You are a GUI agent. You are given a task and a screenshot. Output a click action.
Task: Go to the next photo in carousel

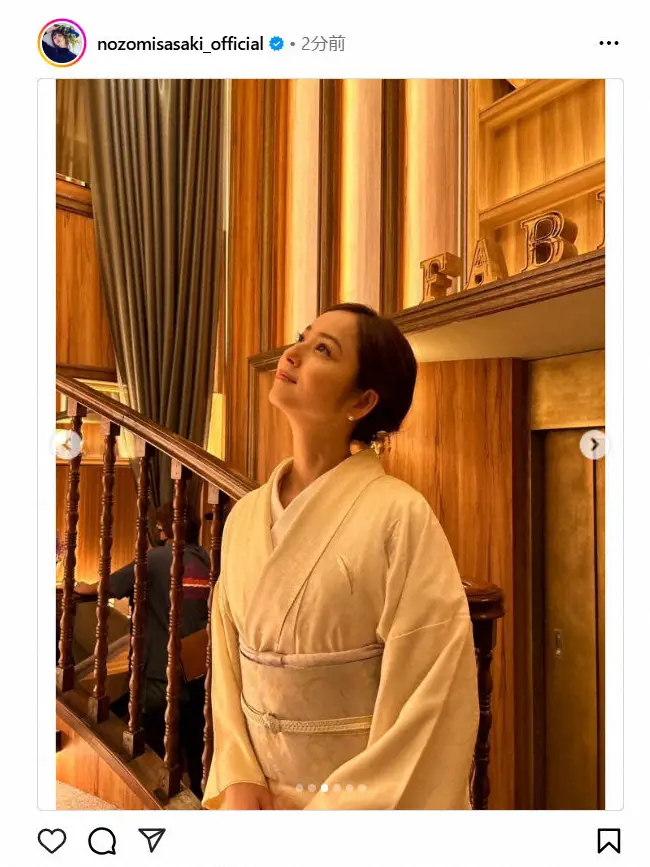pos(594,444)
